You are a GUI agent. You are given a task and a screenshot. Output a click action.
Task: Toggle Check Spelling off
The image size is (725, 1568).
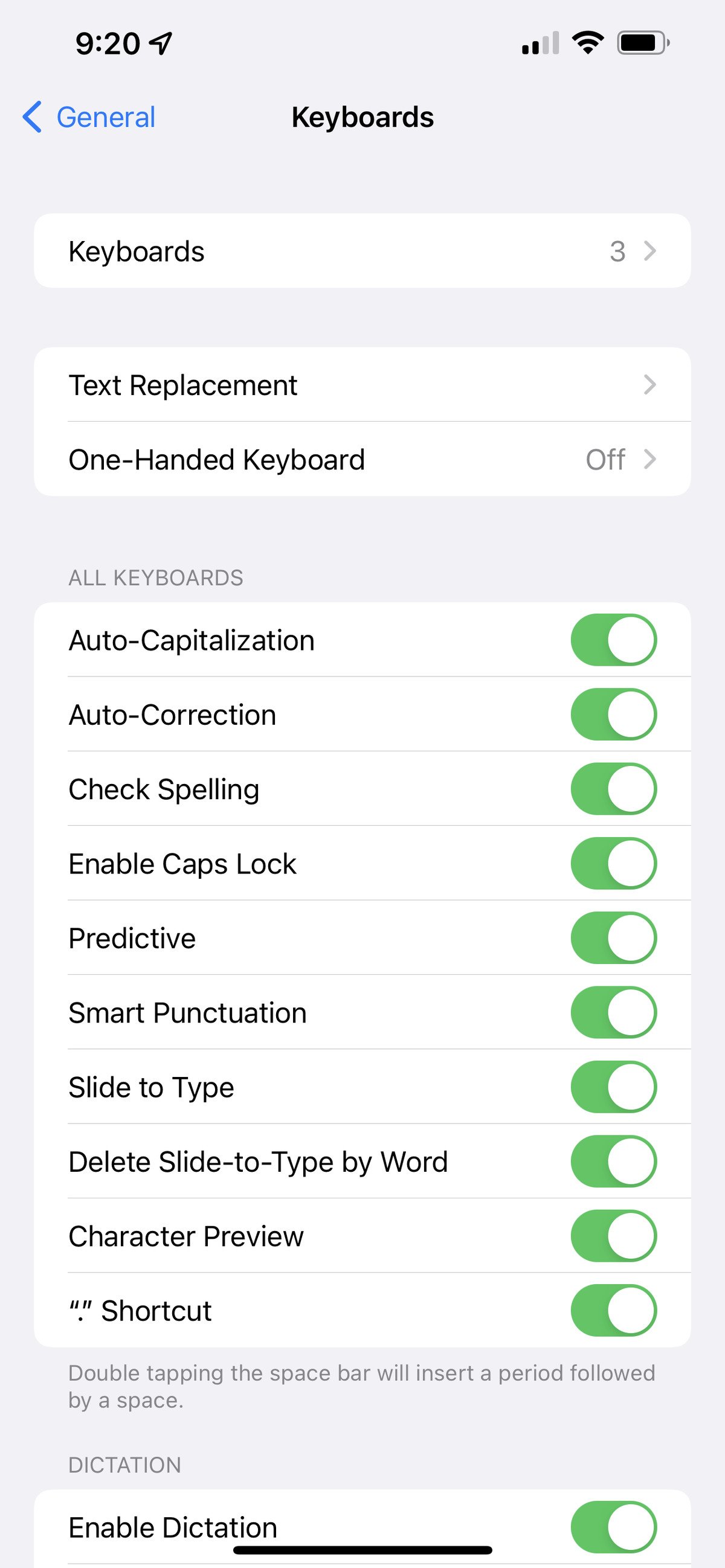tap(613, 789)
